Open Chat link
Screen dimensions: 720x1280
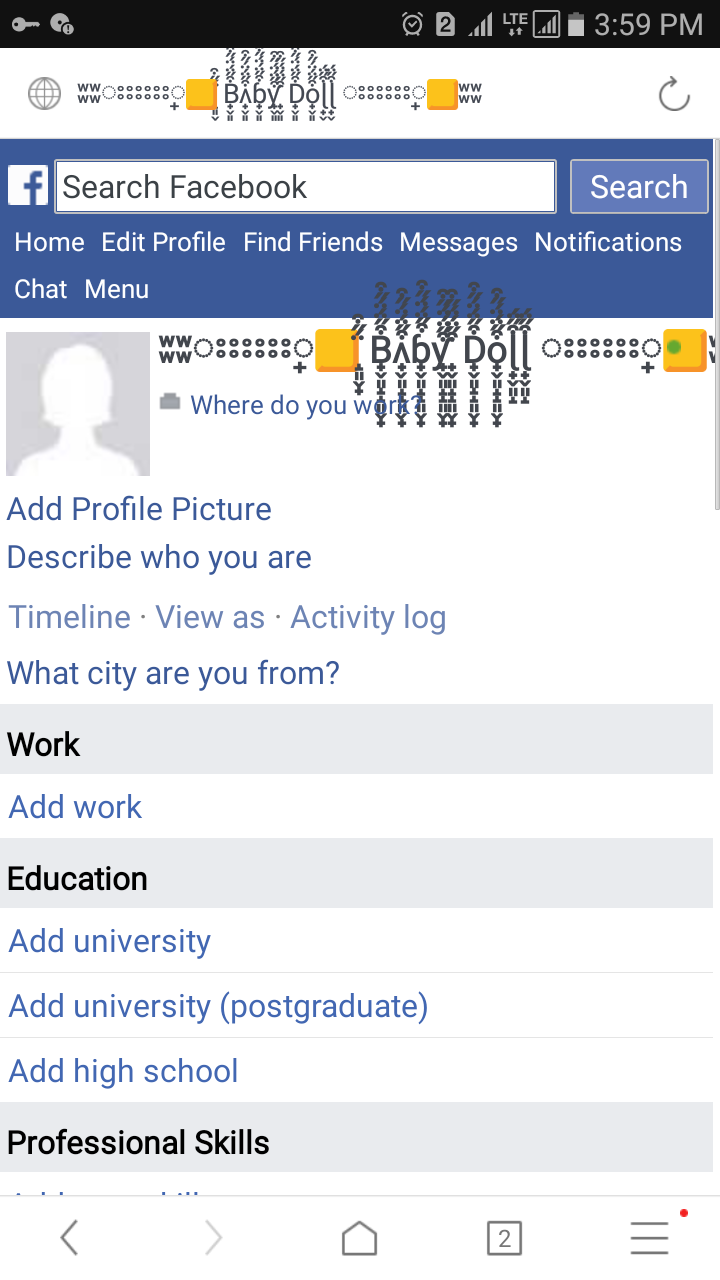[x=41, y=289]
